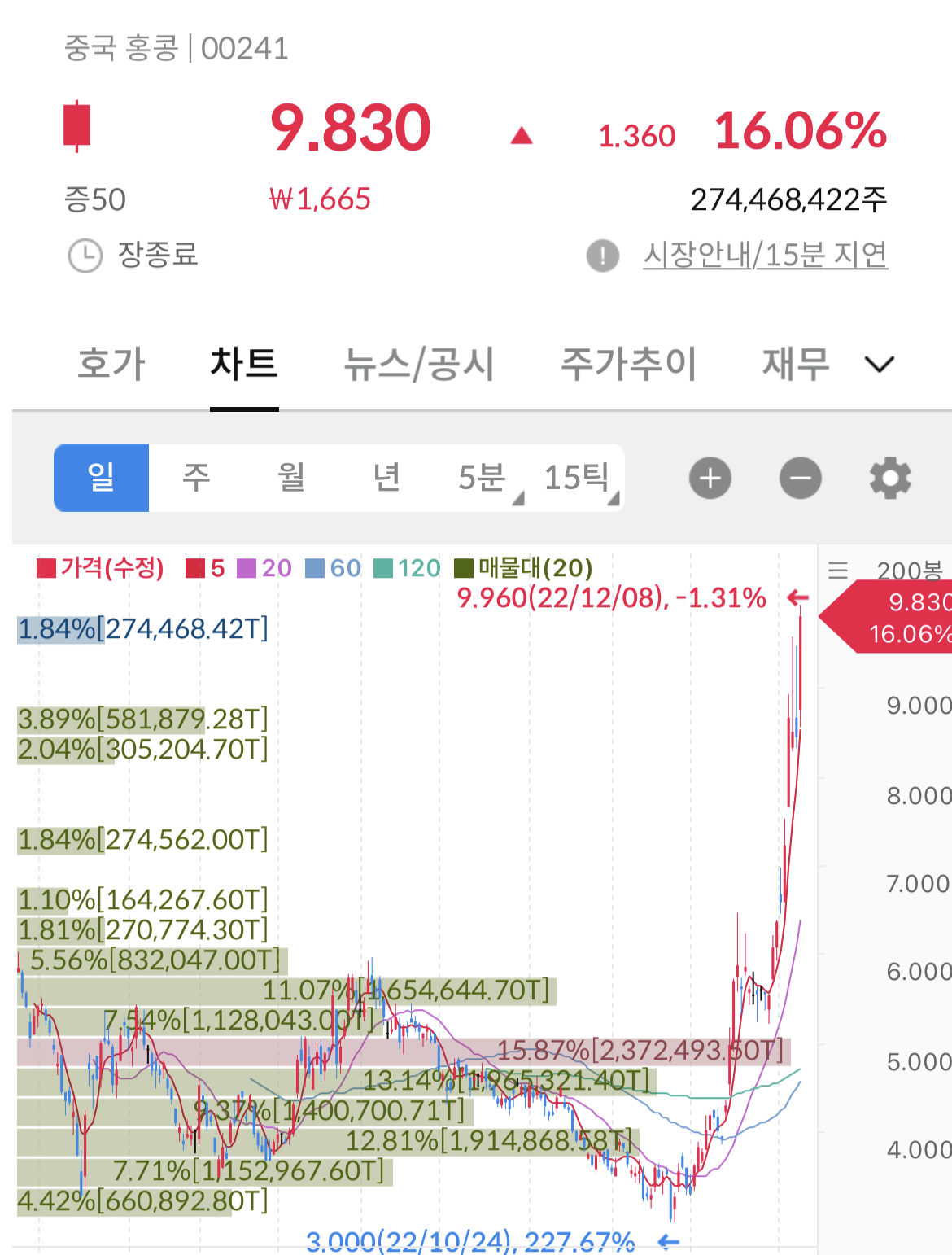Switch to the 호가 tab
Viewport: 952px width, 1255px height.
(x=111, y=363)
